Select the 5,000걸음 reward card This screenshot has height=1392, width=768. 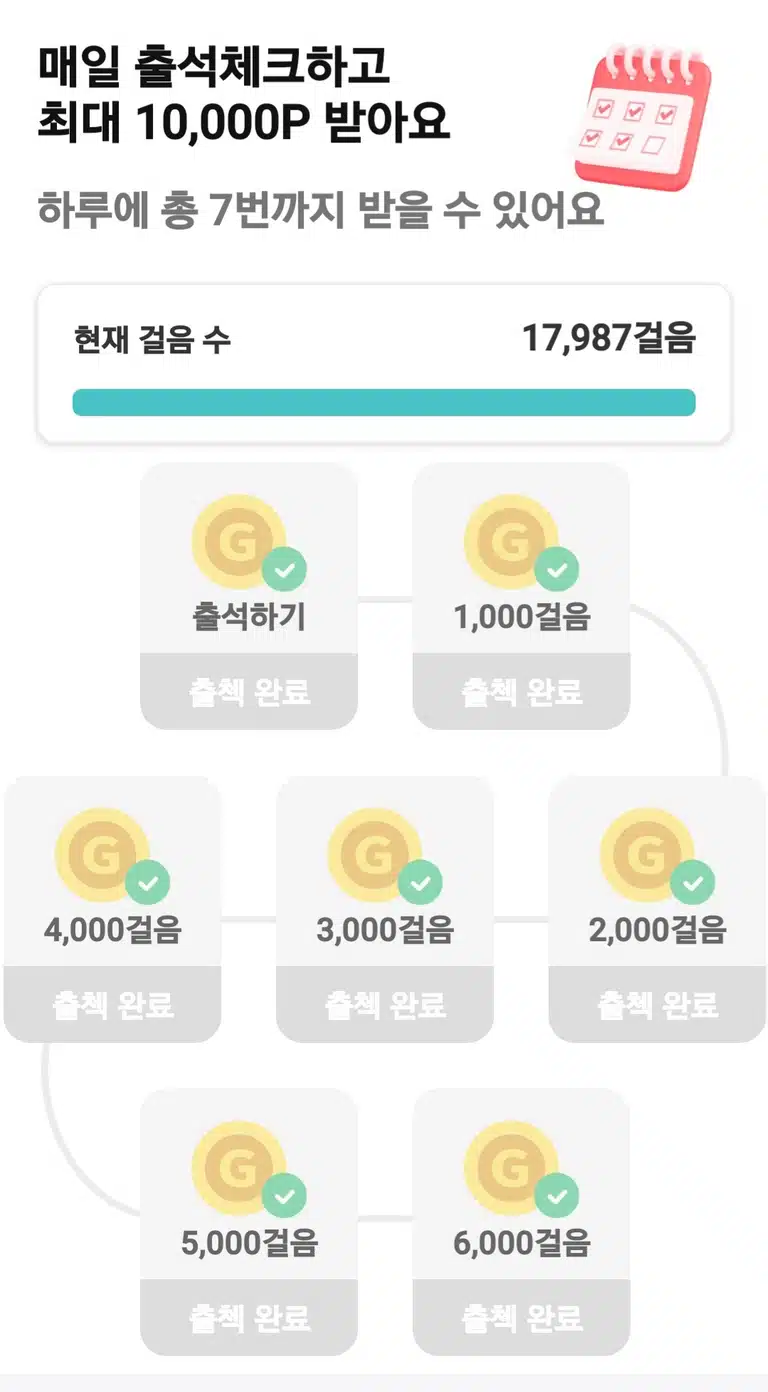[249, 1222]
